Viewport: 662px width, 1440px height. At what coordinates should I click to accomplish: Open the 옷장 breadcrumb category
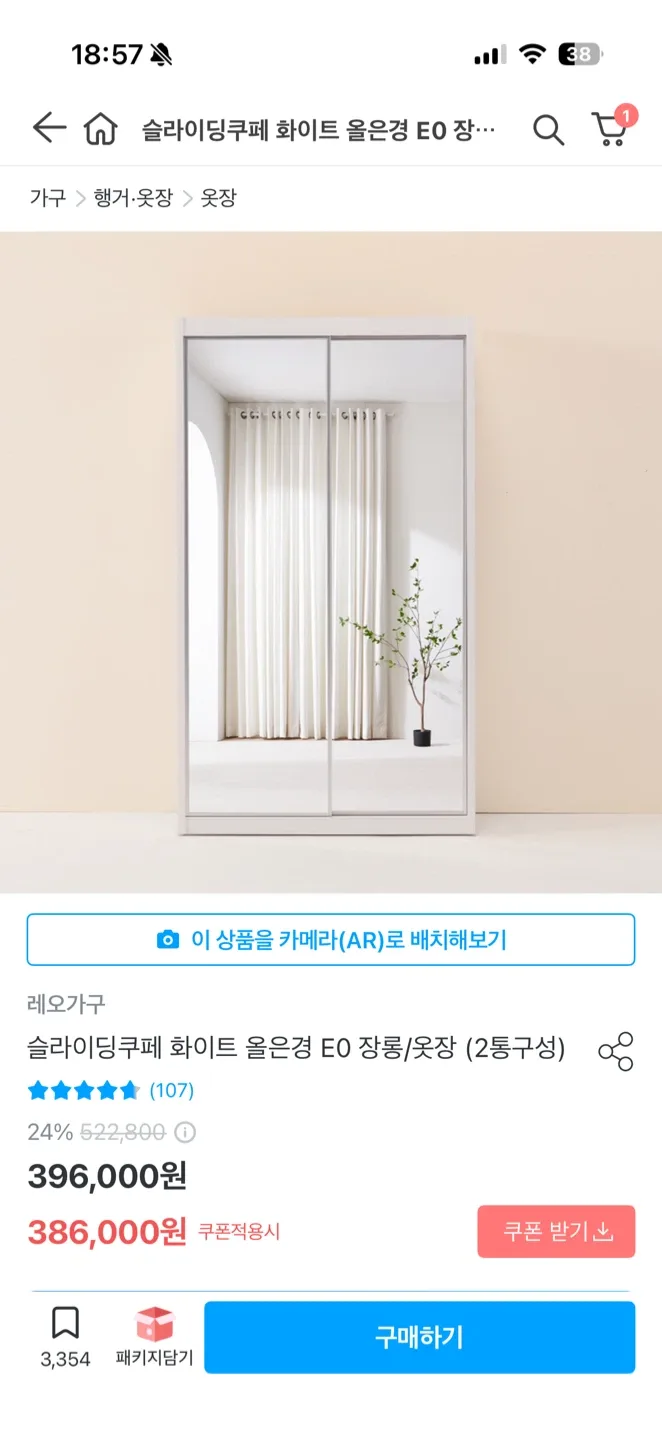point(219,198)
